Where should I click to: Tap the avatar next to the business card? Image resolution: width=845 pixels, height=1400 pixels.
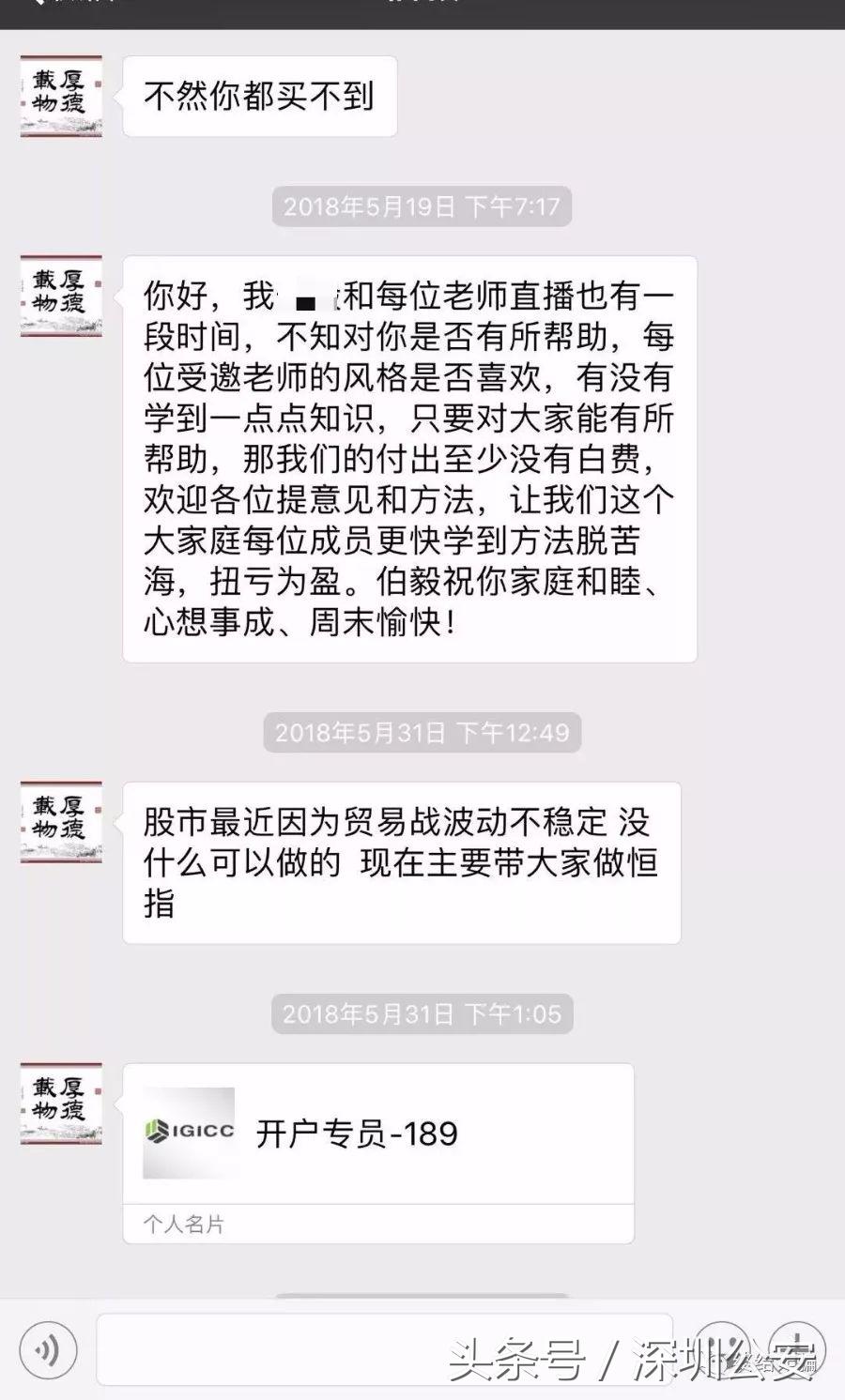tap(59, 1103)
